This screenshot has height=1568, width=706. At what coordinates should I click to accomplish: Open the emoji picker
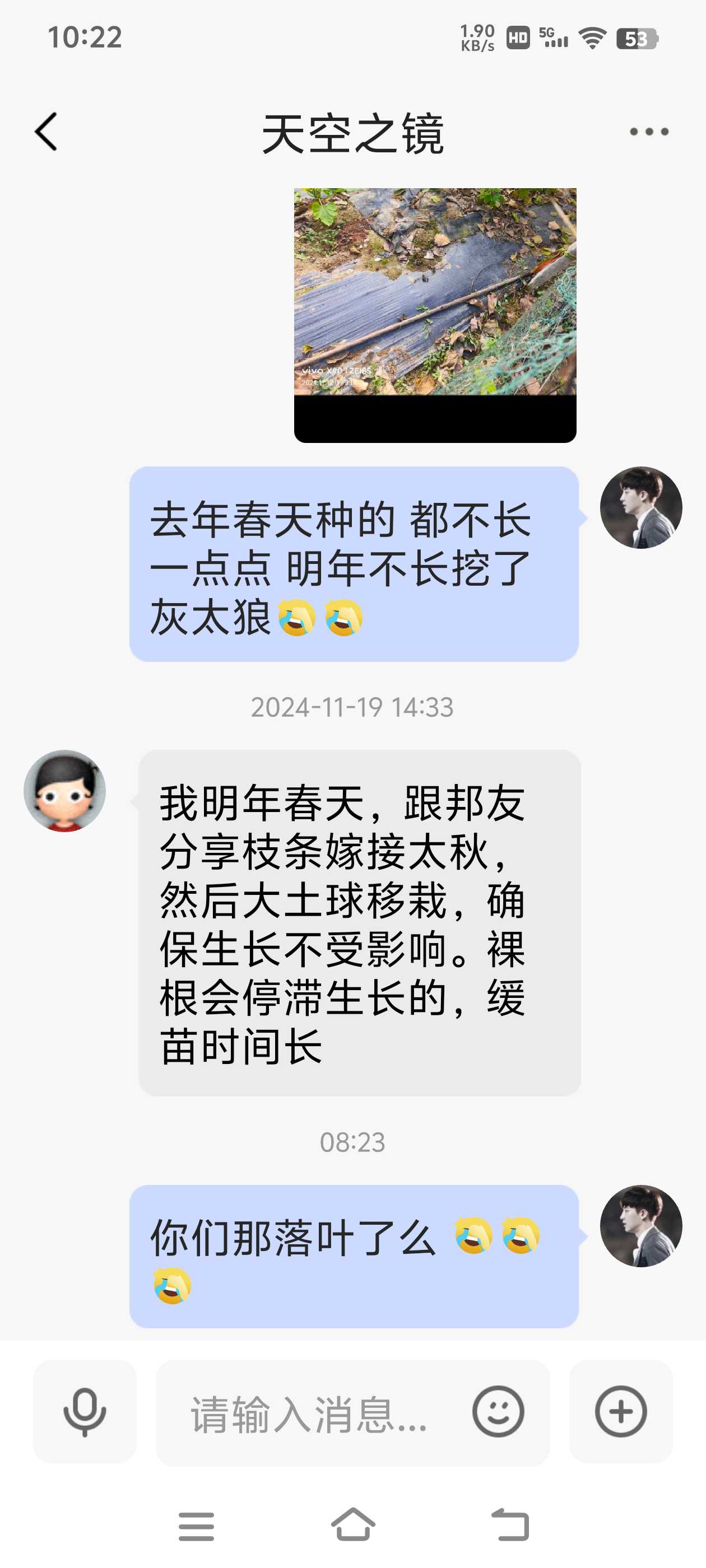[x=498, y=1412]
